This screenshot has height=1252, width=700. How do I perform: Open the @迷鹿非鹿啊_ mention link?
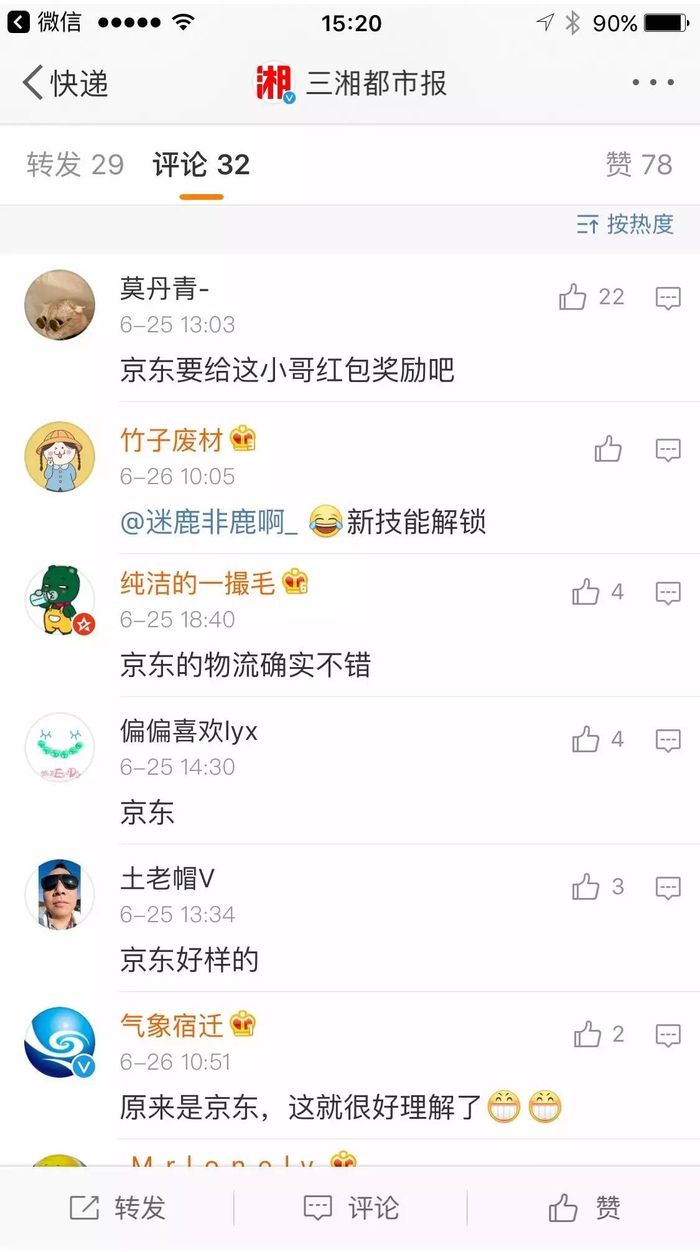(x=209, y=522)
